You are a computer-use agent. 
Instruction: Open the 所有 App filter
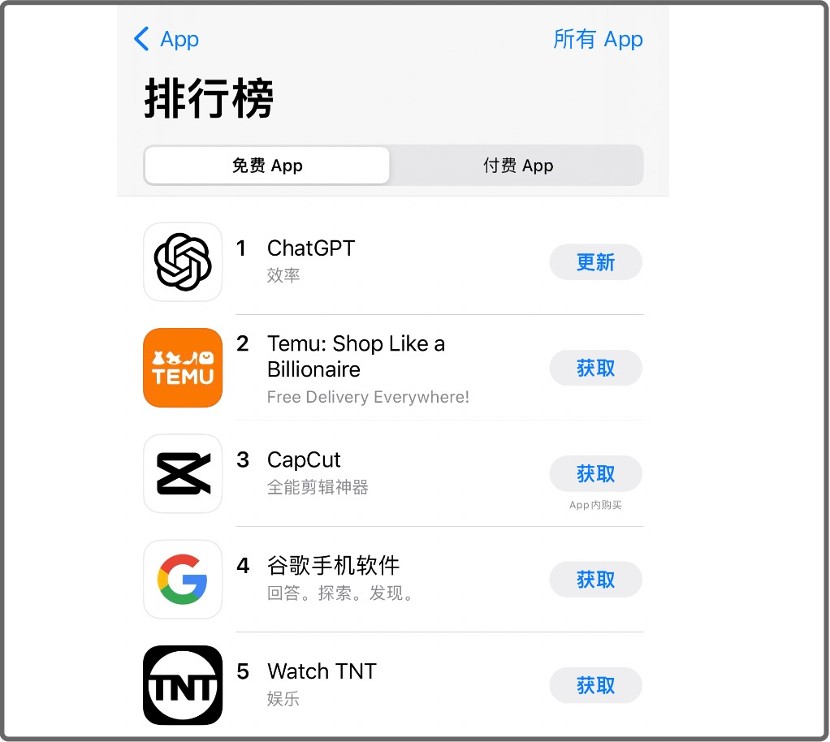pyautogui.click(x=598, y=39)
